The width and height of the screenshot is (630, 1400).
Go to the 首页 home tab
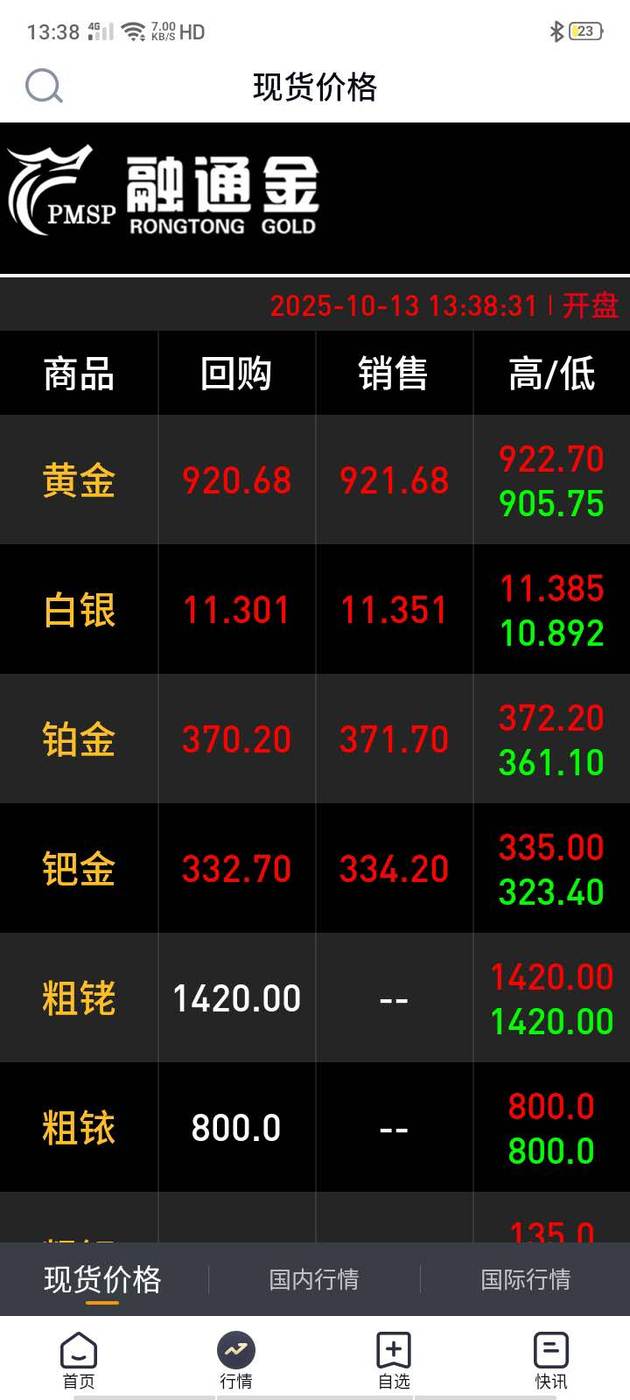(79, 1360)
